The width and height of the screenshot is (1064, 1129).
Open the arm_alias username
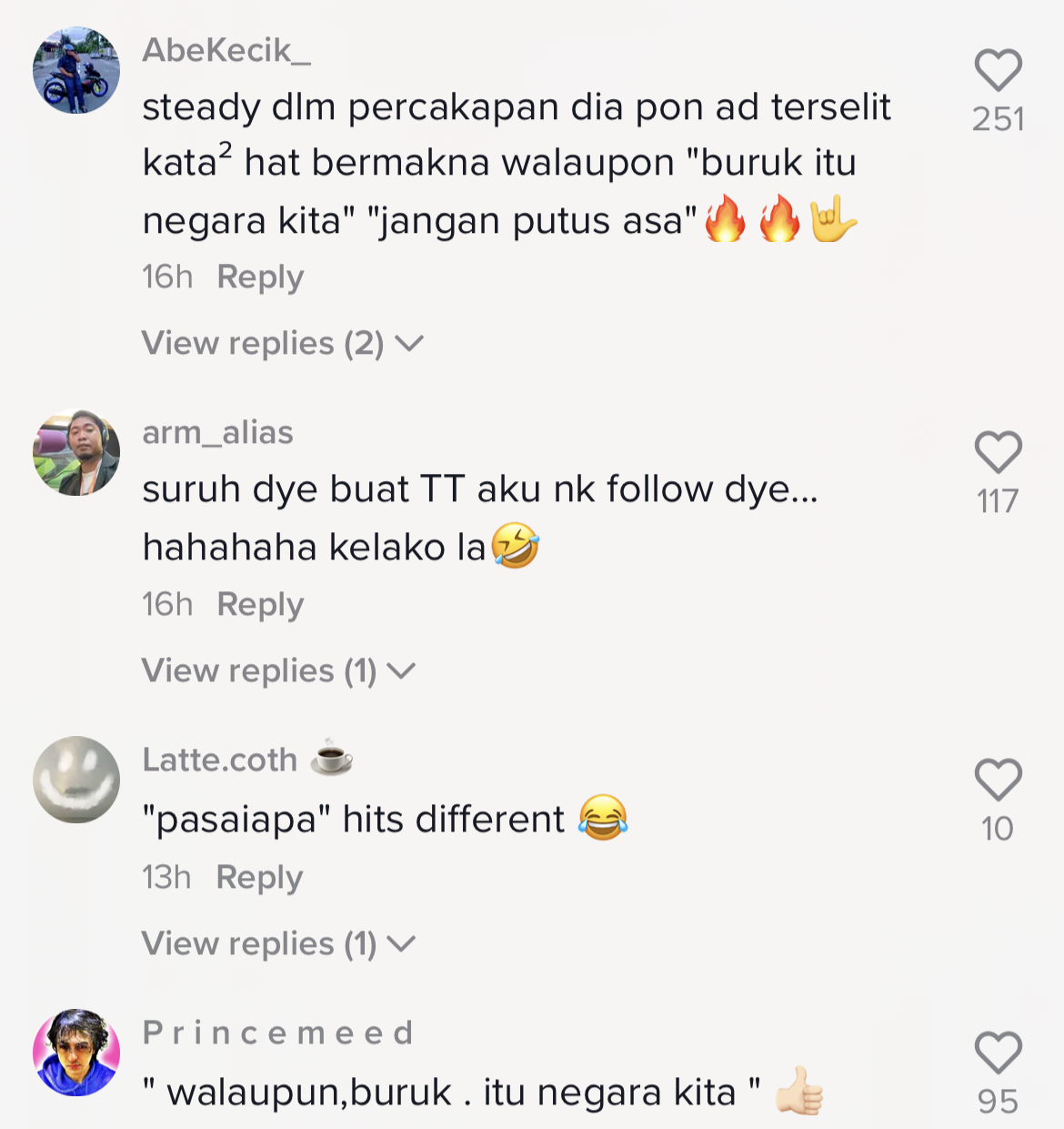point(217,432)
